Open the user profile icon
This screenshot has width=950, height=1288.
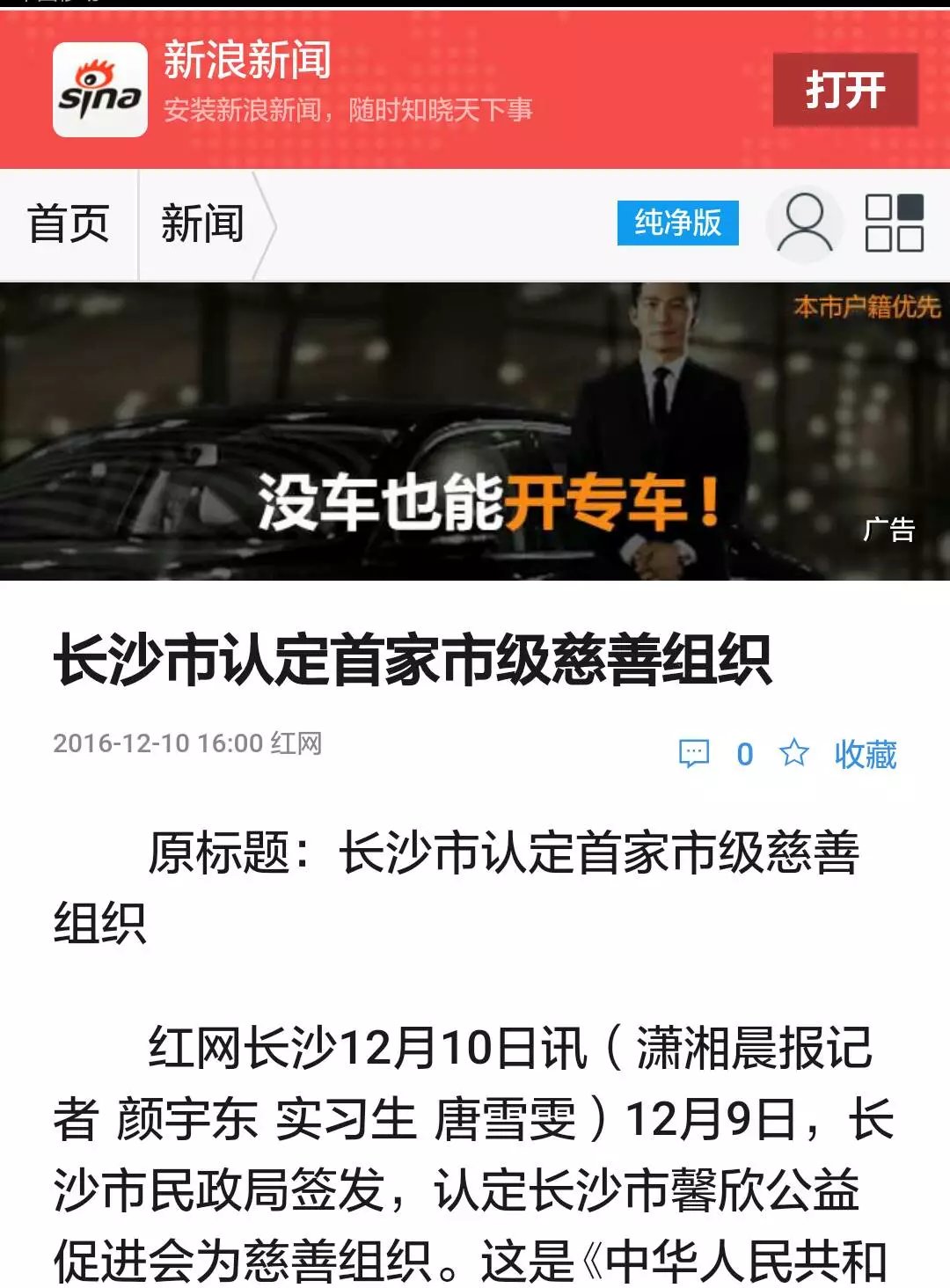(803, 223)
